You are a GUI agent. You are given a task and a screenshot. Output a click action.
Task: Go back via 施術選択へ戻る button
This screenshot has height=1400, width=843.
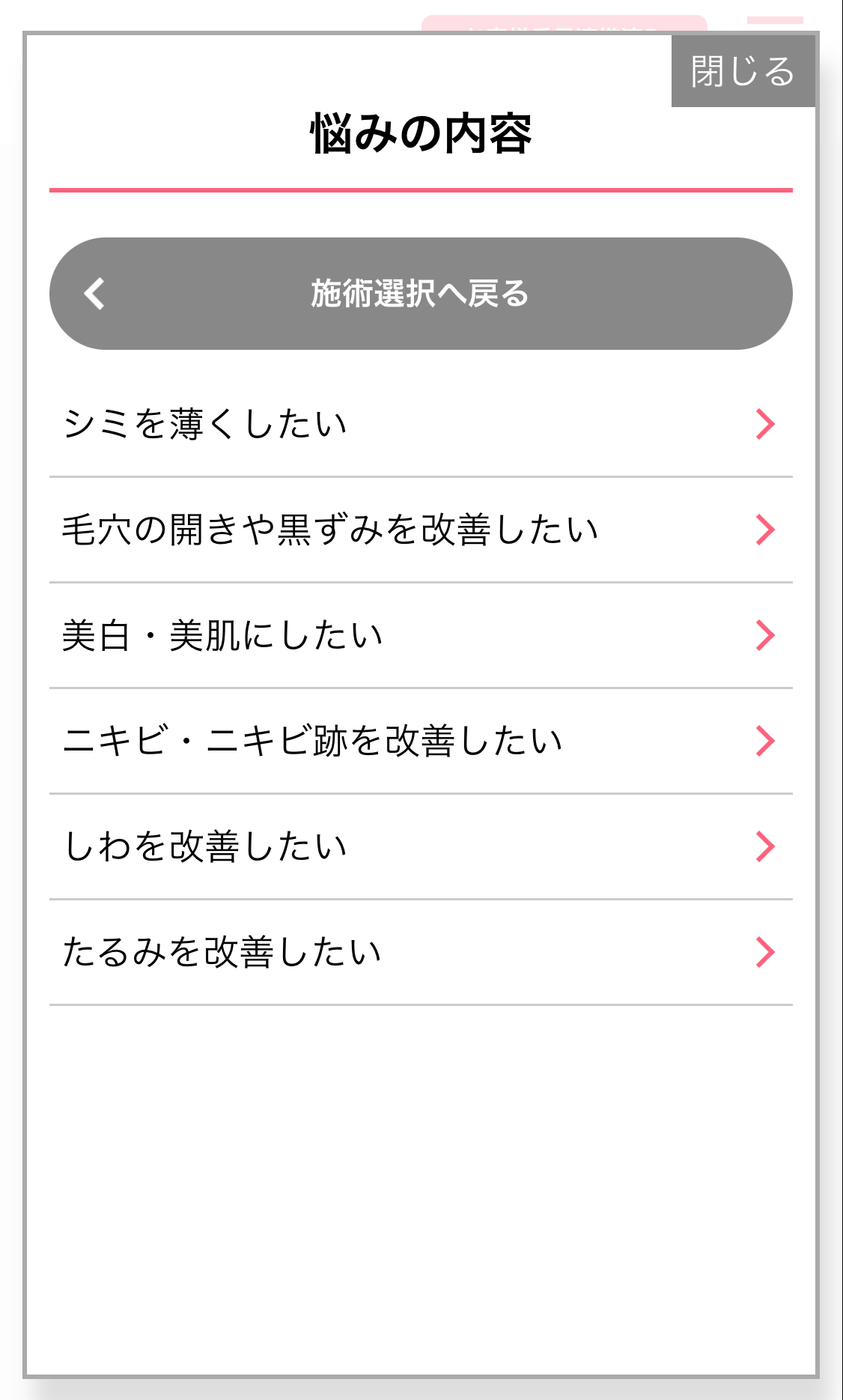click(x=420, y=294)
